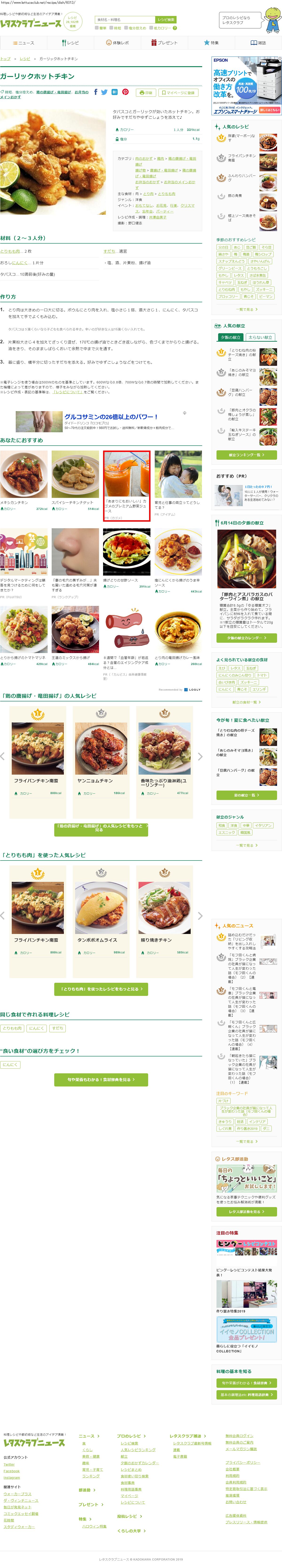The height and width of the screenshot is (1568, 282).
Task: Share the recipe on Facebook
Action: (95, 92)
